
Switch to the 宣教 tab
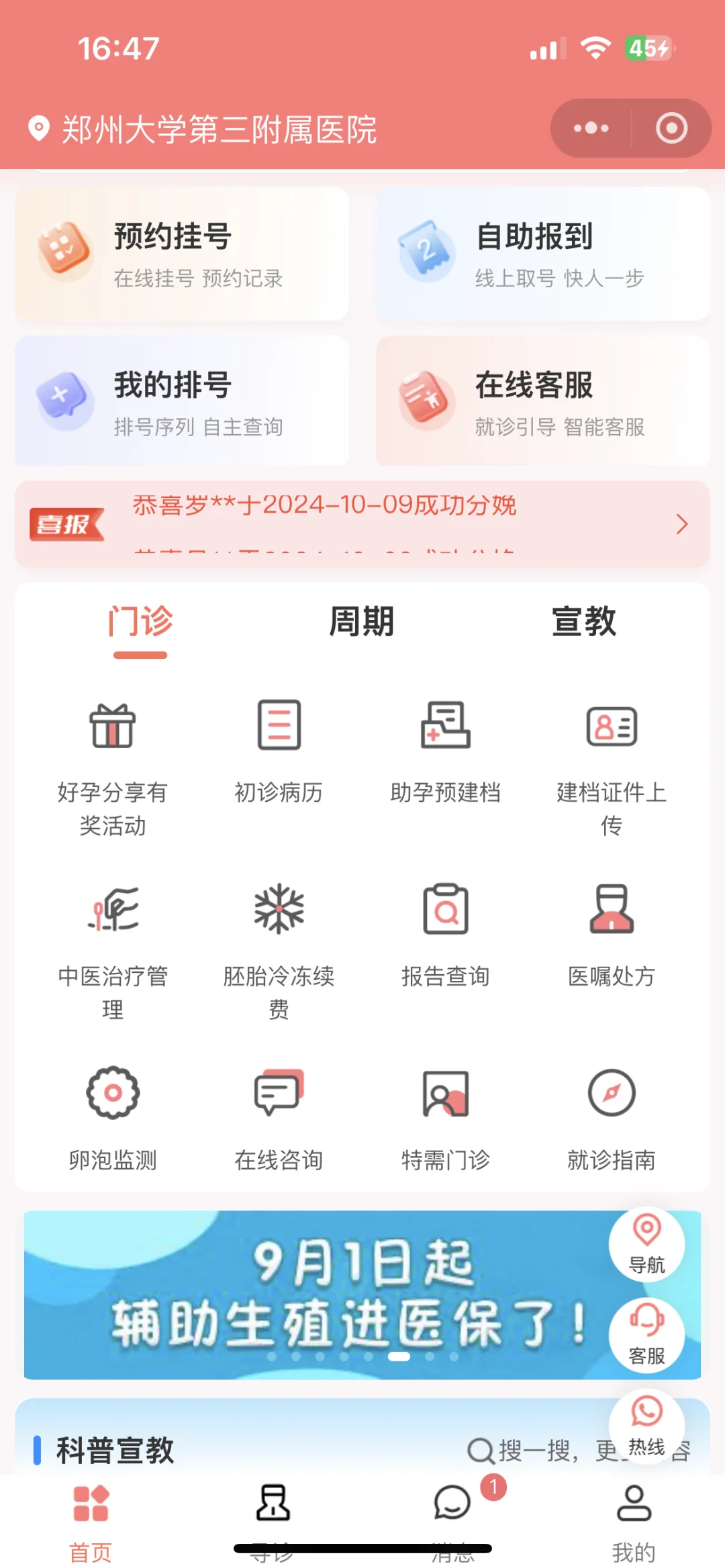(583, 621)
